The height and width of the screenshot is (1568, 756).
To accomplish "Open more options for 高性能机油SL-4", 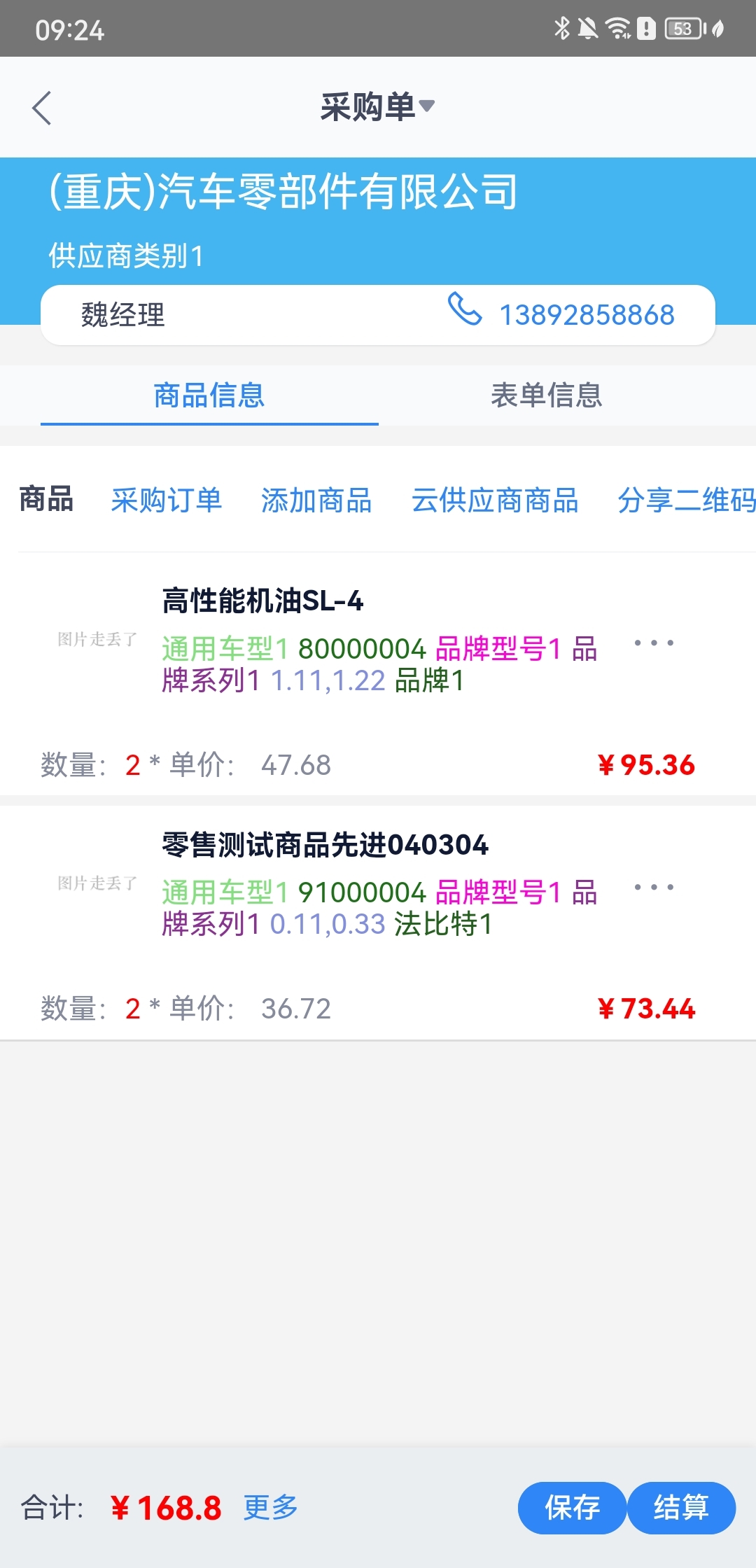I will tap(654, 643).
